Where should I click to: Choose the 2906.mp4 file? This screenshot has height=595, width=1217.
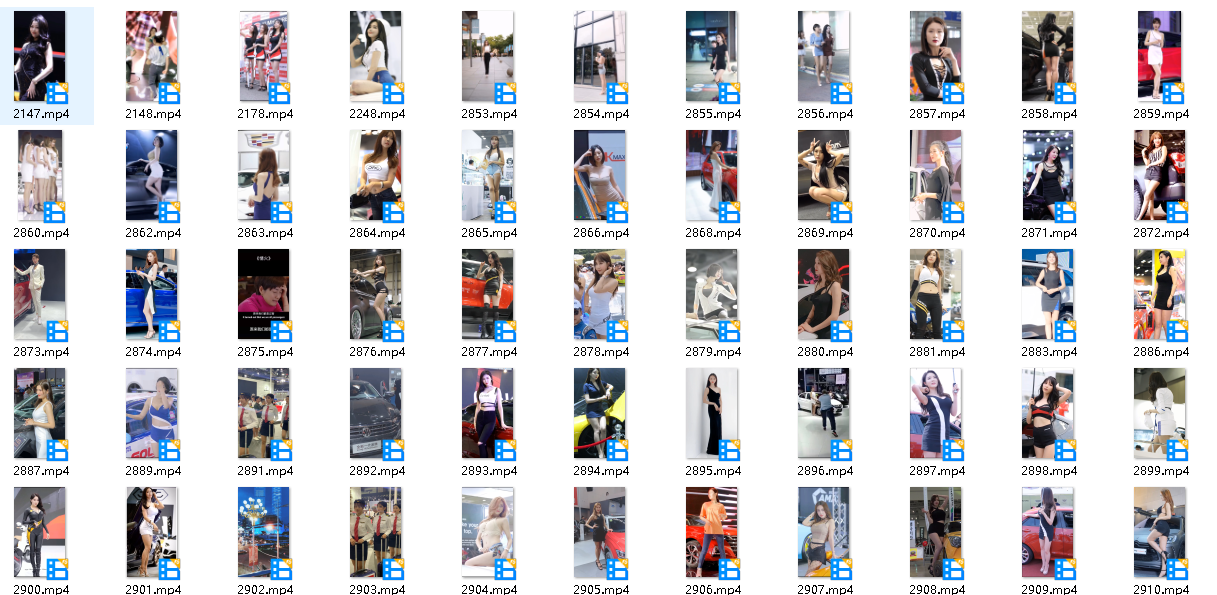point(712,533)
